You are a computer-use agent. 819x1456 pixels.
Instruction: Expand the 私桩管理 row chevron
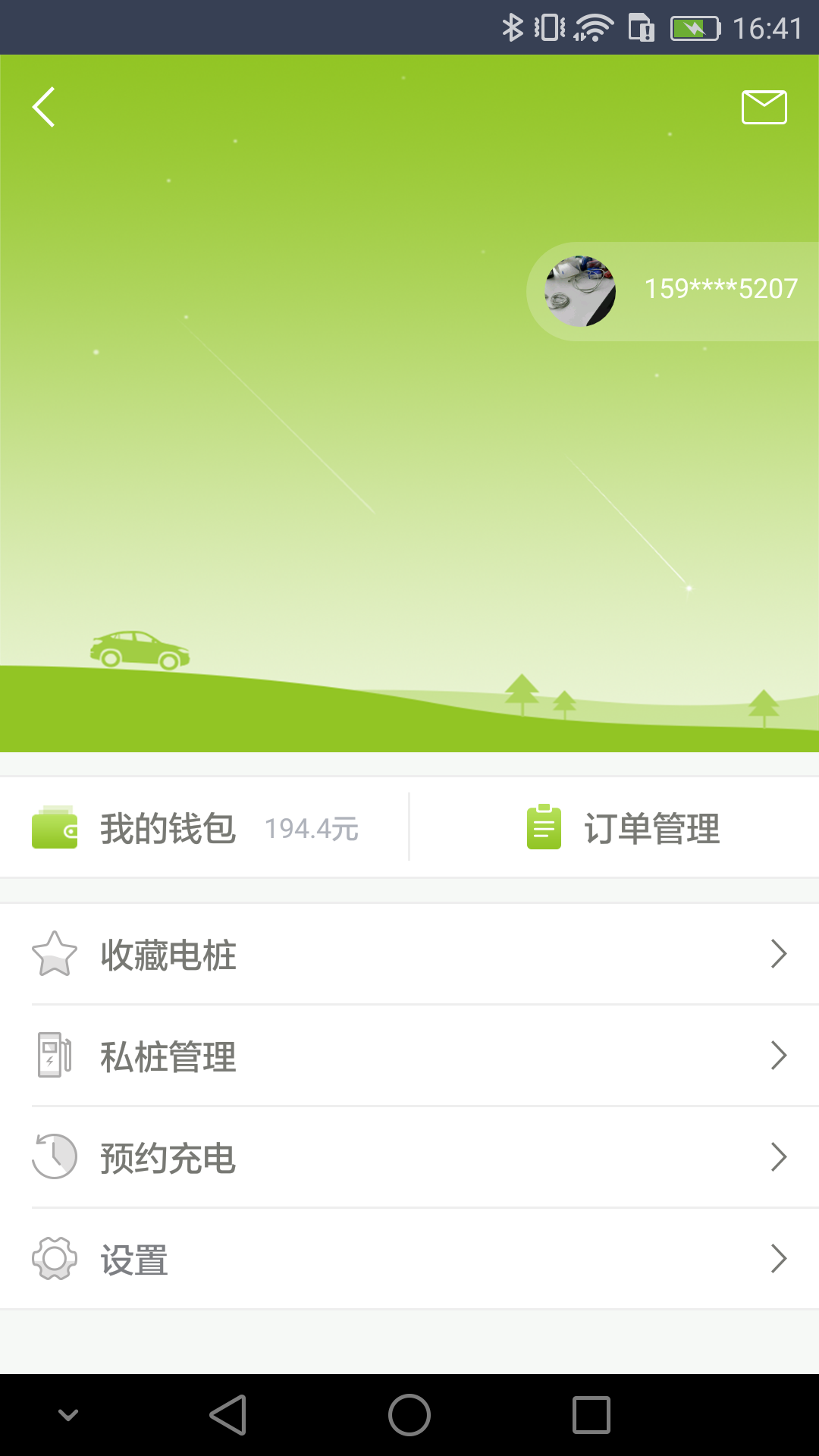[778, 1056]
